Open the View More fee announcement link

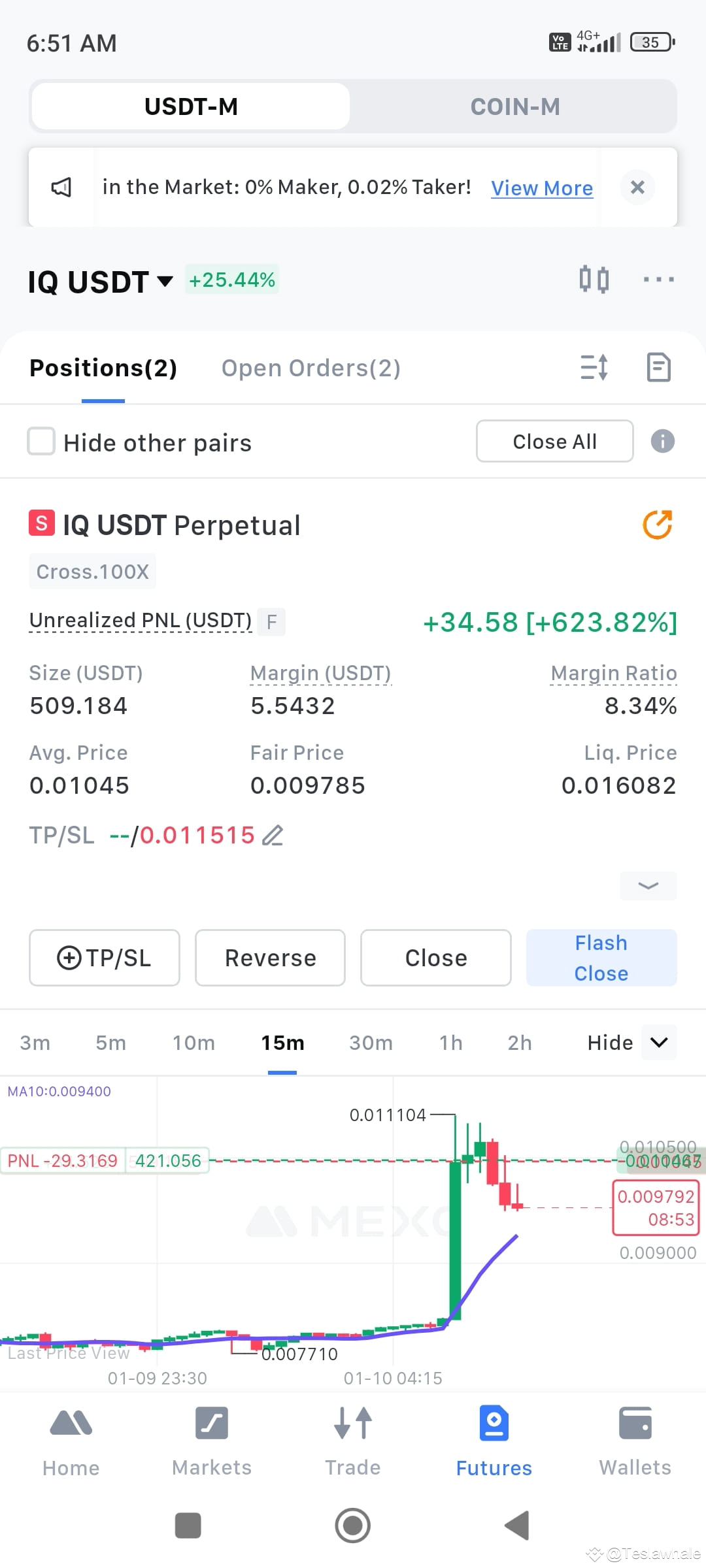542,188
